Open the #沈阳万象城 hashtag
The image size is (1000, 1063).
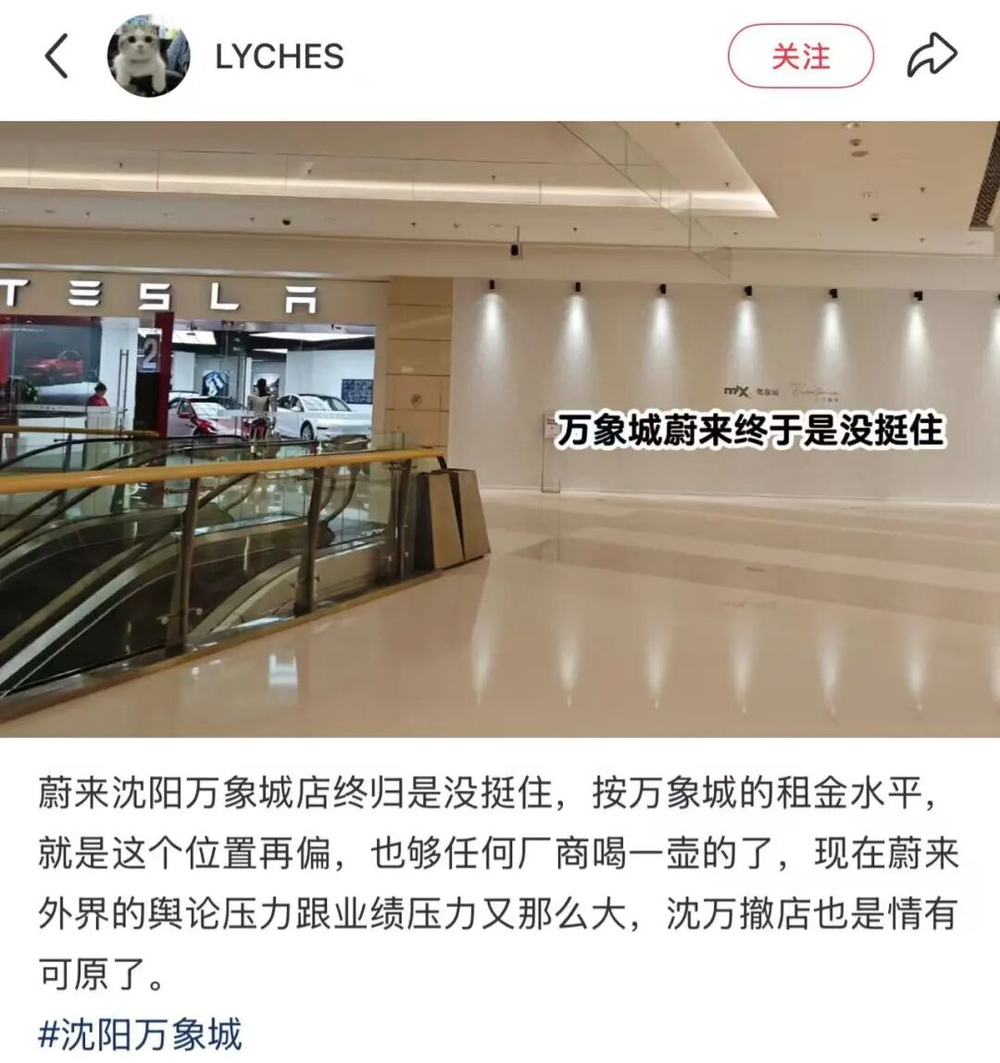140,1035
